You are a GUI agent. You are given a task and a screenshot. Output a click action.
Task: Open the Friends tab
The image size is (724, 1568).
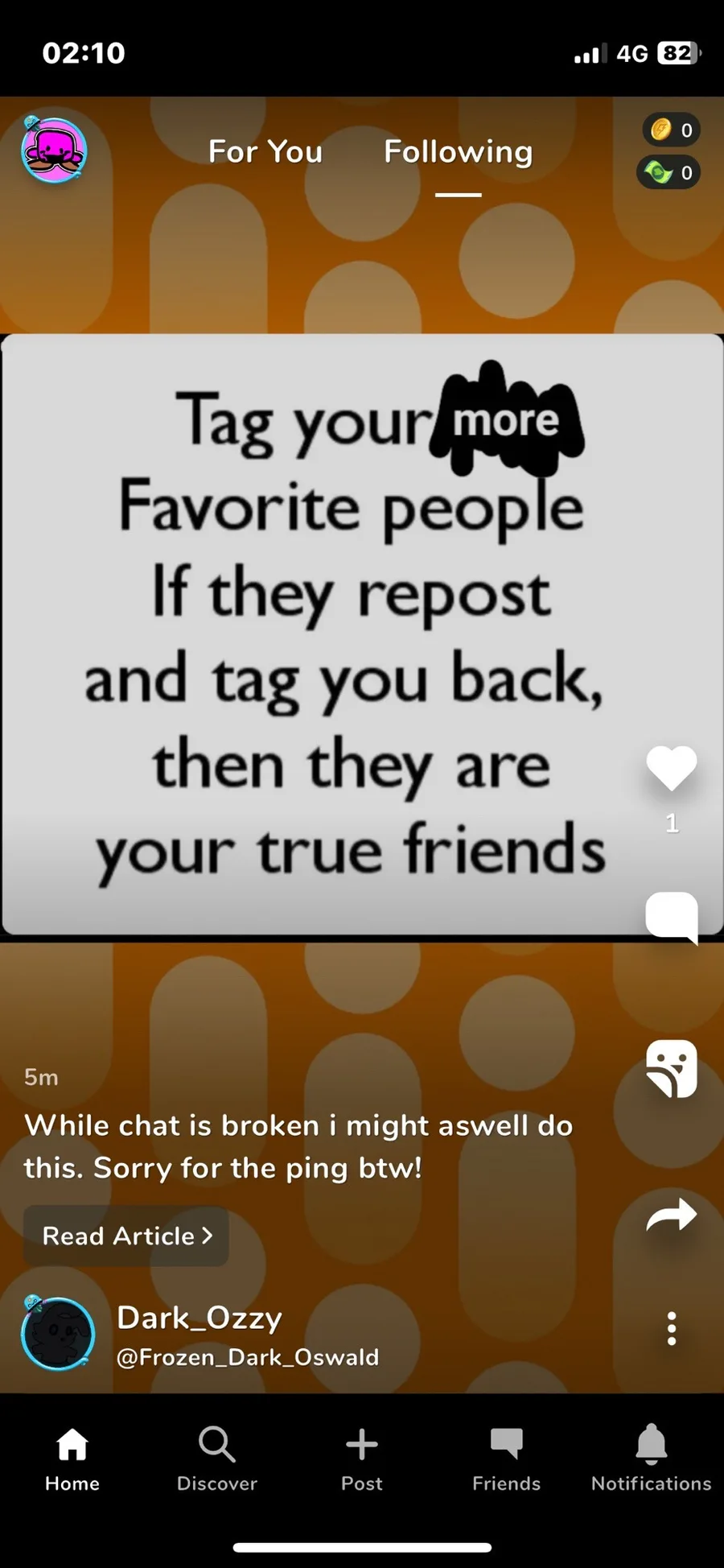[x=507, y=1459]
